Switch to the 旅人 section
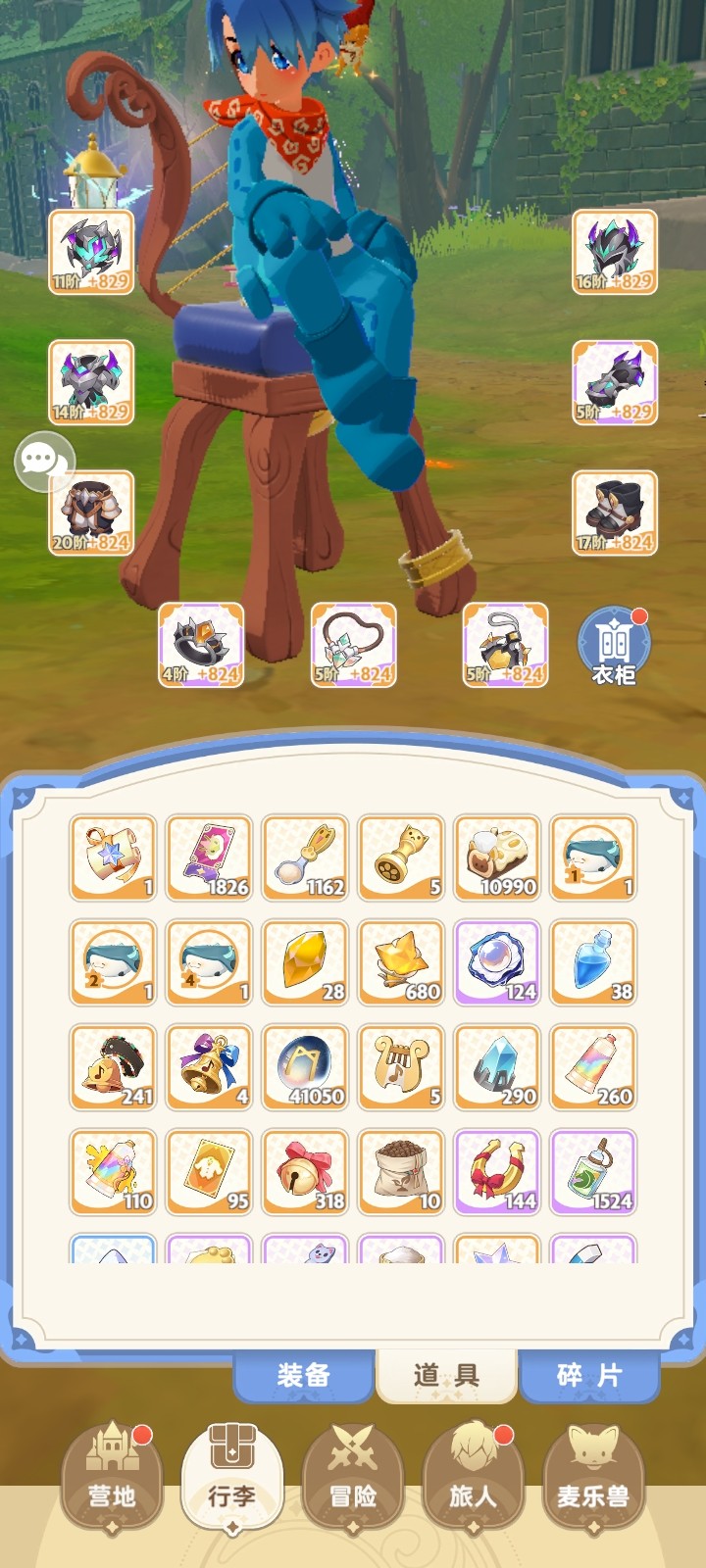This screenshot has width=706, height=1568. [474, 1479]
